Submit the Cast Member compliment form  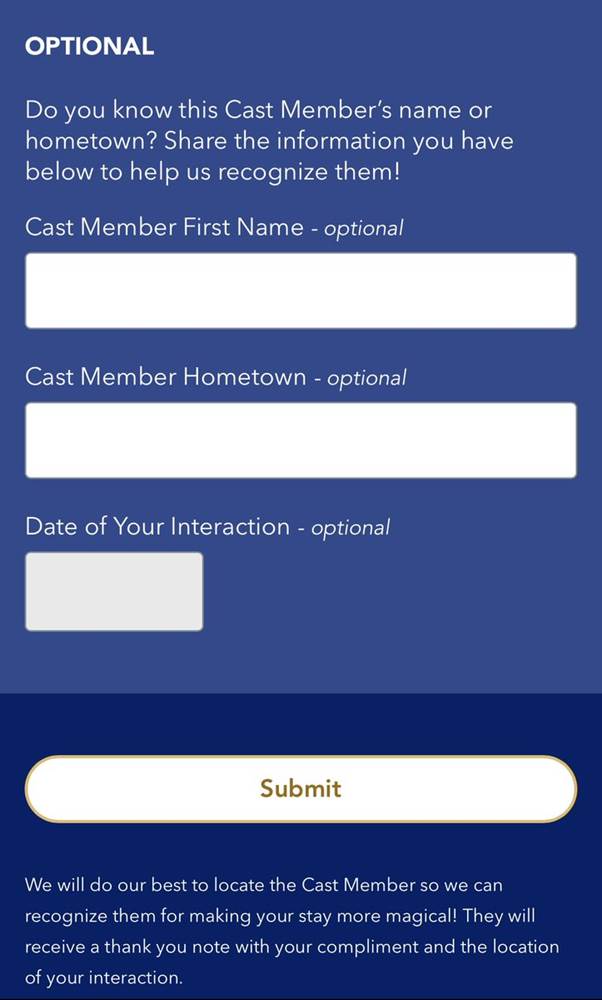click(300, 788)
